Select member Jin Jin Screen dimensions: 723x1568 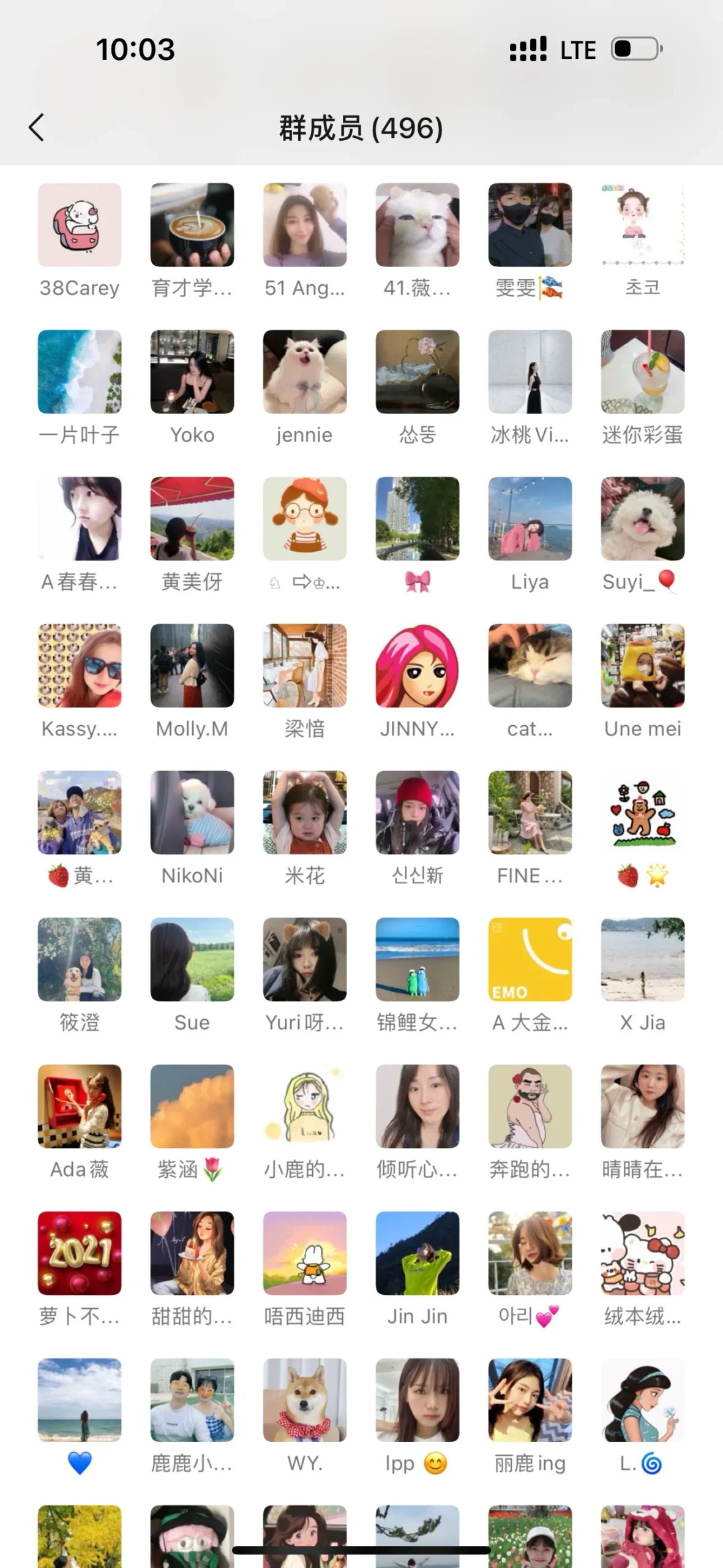point(418,1254)
